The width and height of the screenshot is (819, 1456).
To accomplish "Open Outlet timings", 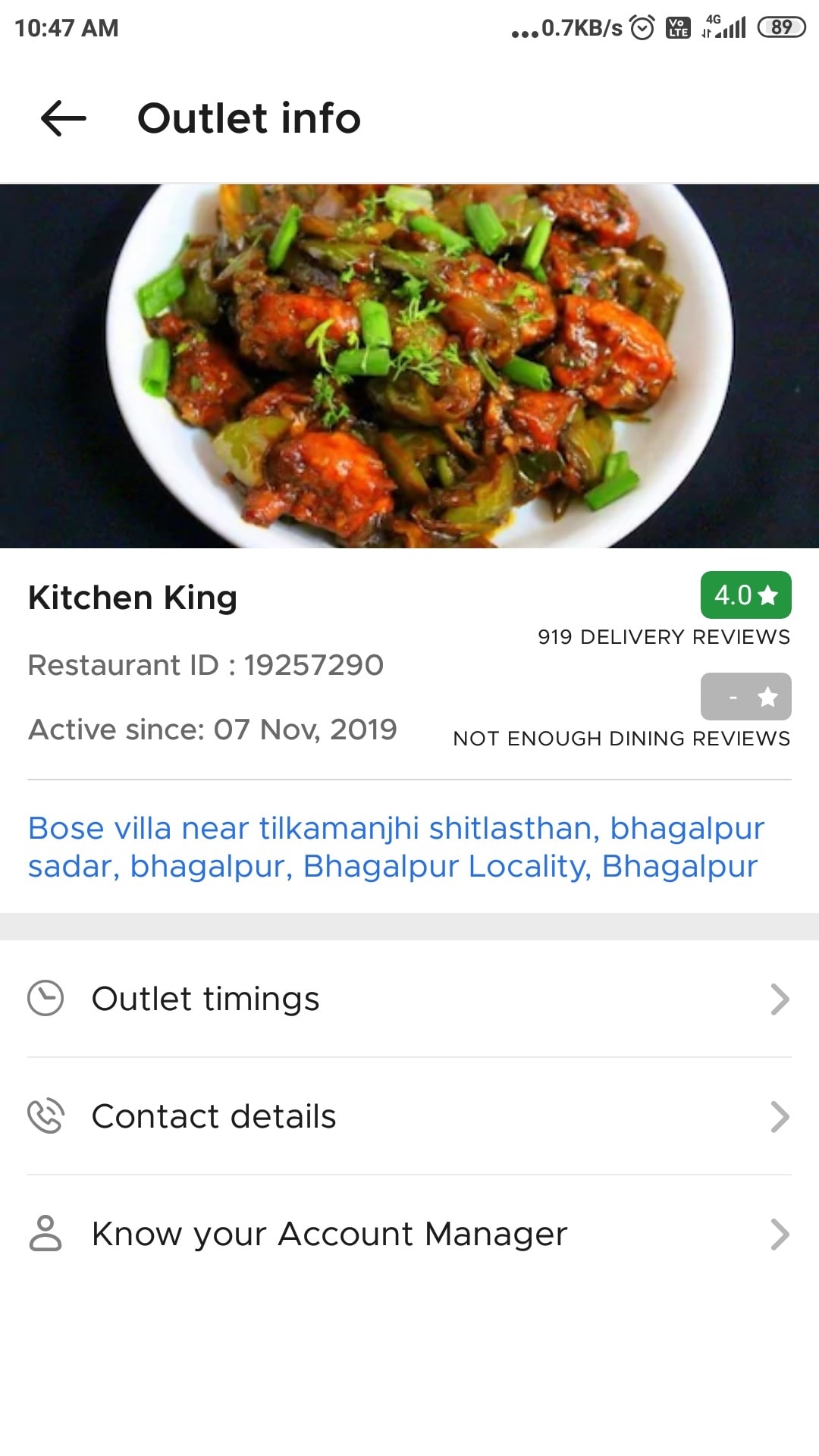I will pos(409,999).
